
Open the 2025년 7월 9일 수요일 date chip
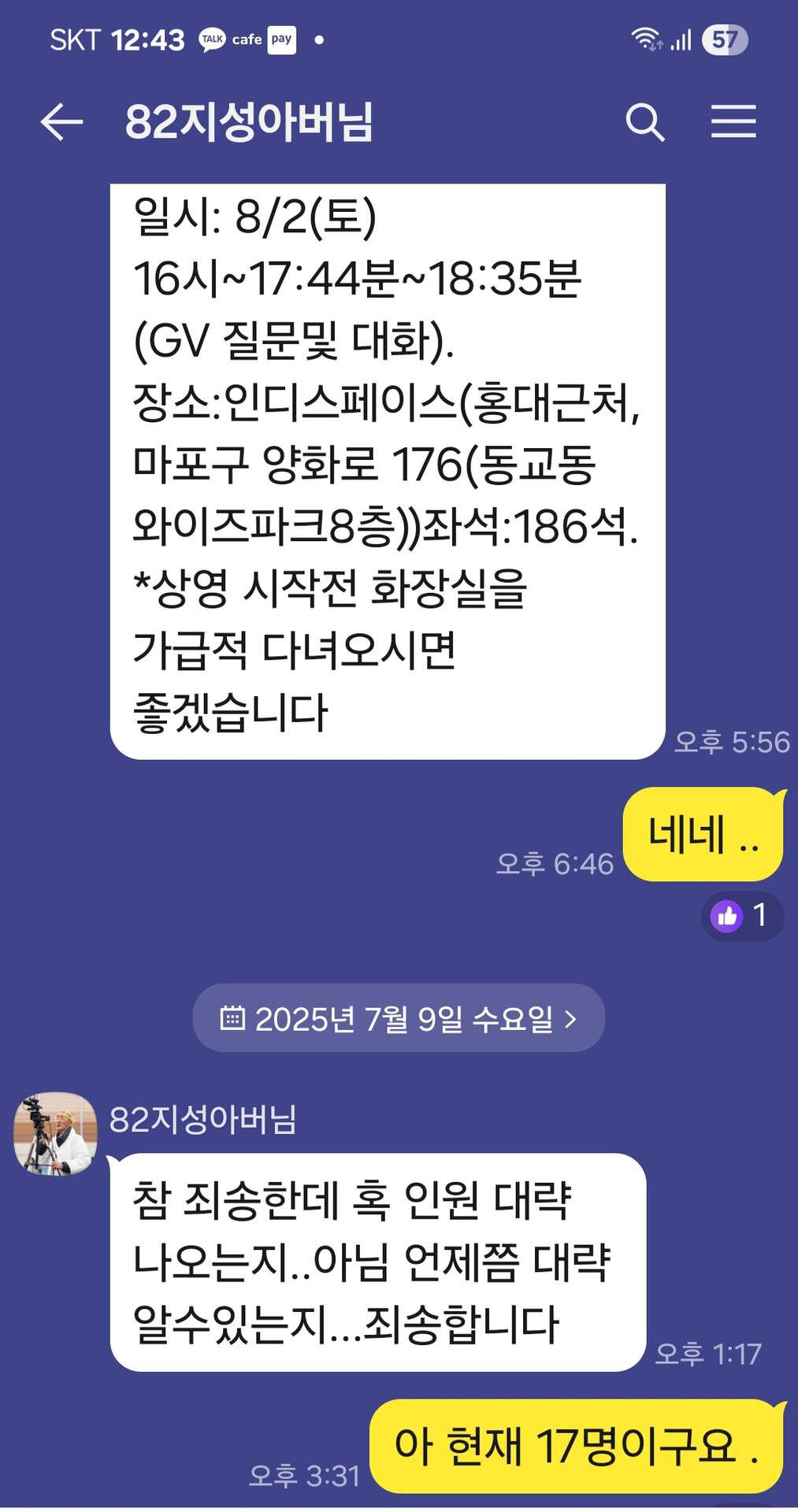[399, 1018]
